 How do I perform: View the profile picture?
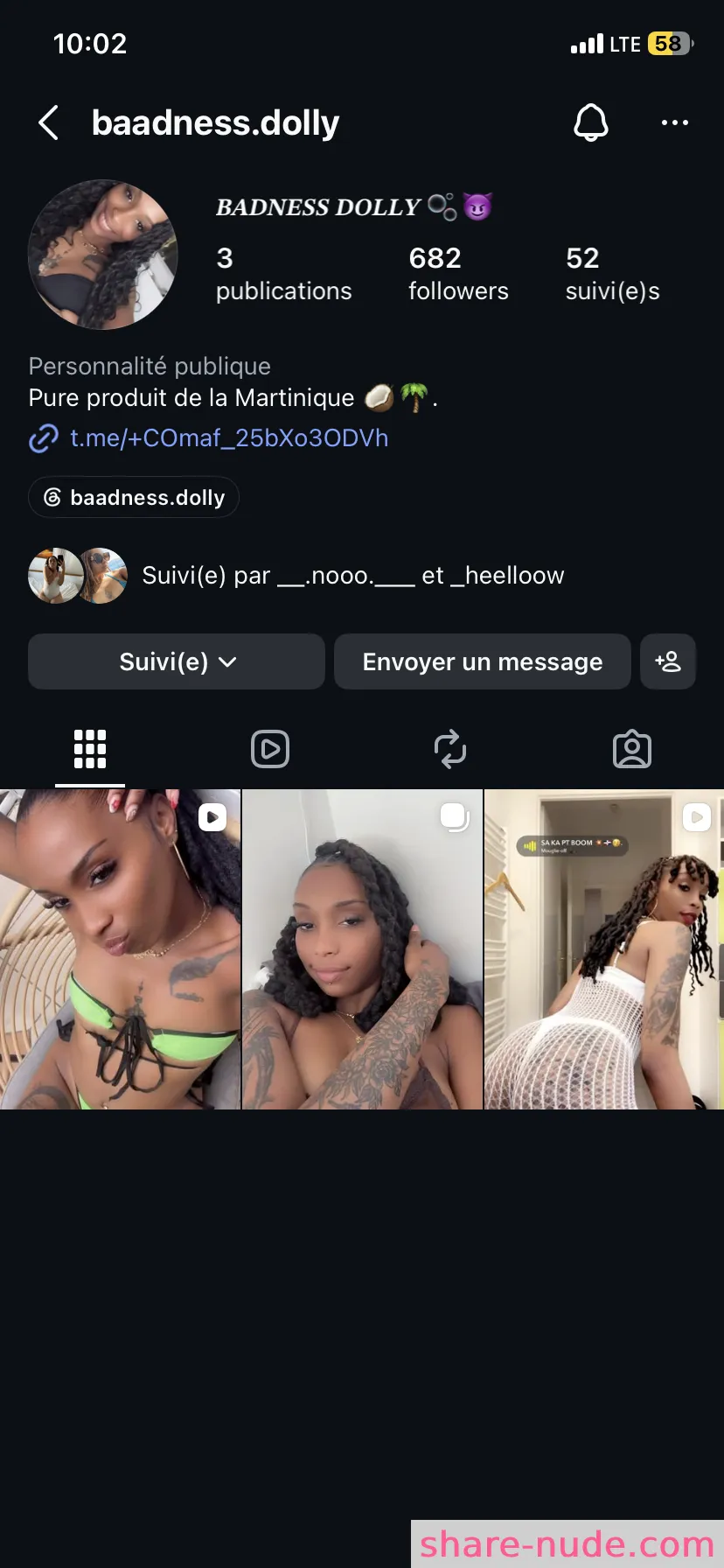(x=103, y=255)
